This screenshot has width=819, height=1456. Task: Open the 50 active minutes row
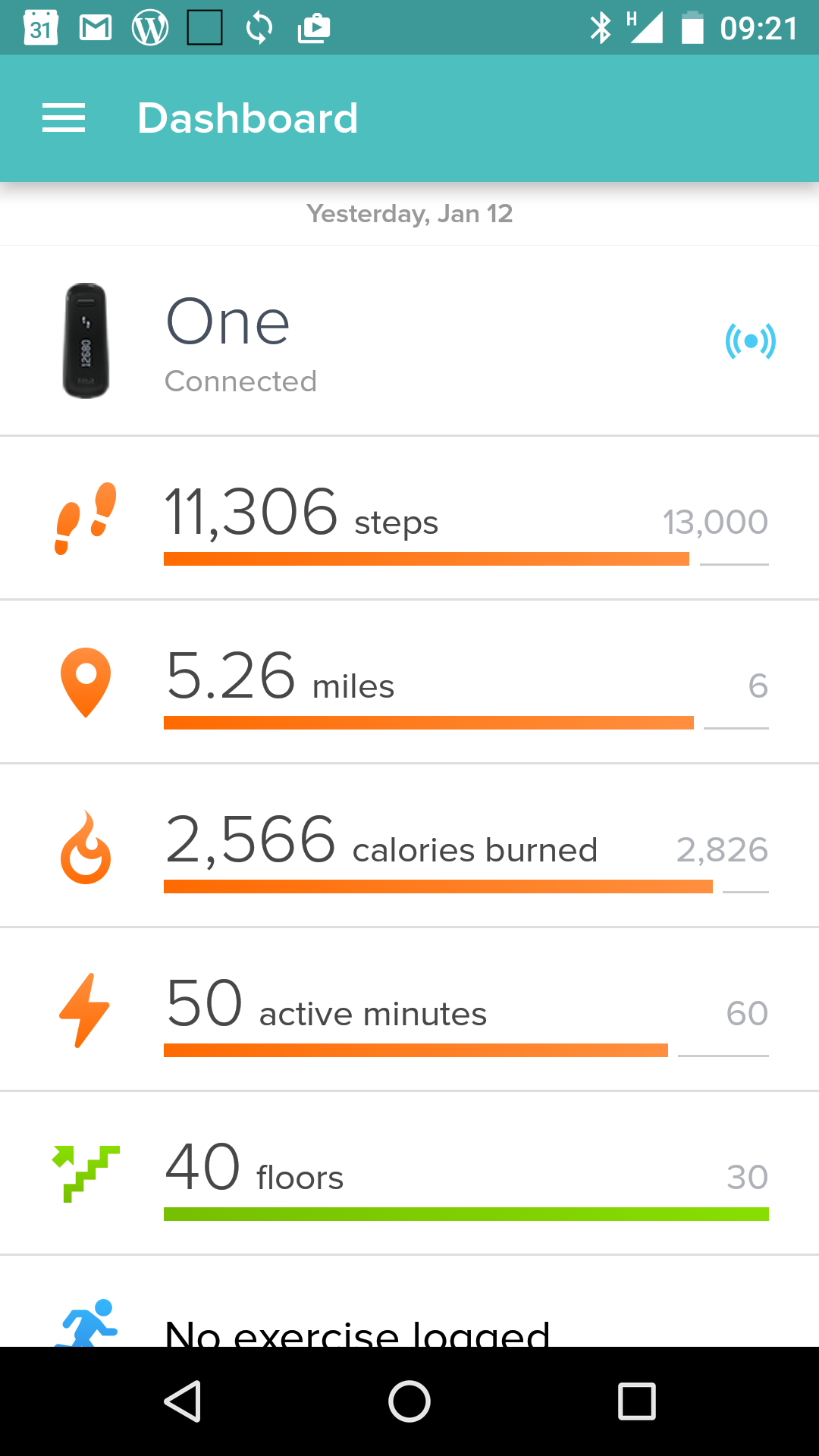[x=409, y=1010]
